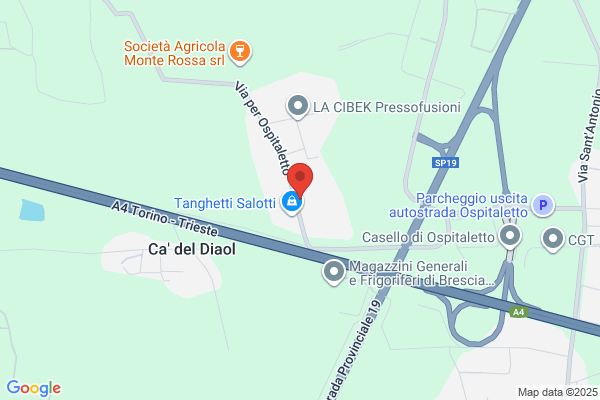
Task: Select Parcheggio uscita autostrada Ospitaletto parking marker
Action: point(543,205)
